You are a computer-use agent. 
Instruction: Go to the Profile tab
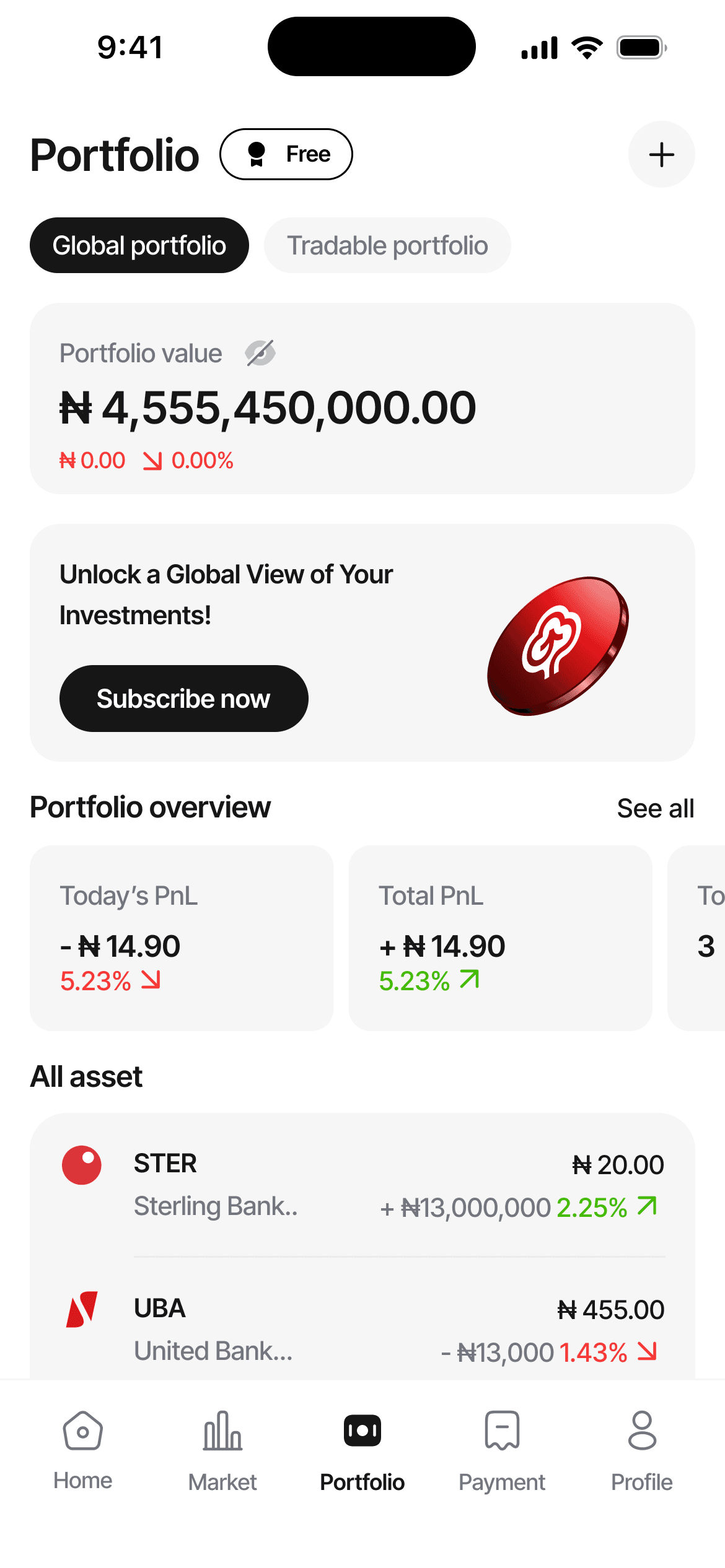click(641, 1449)
